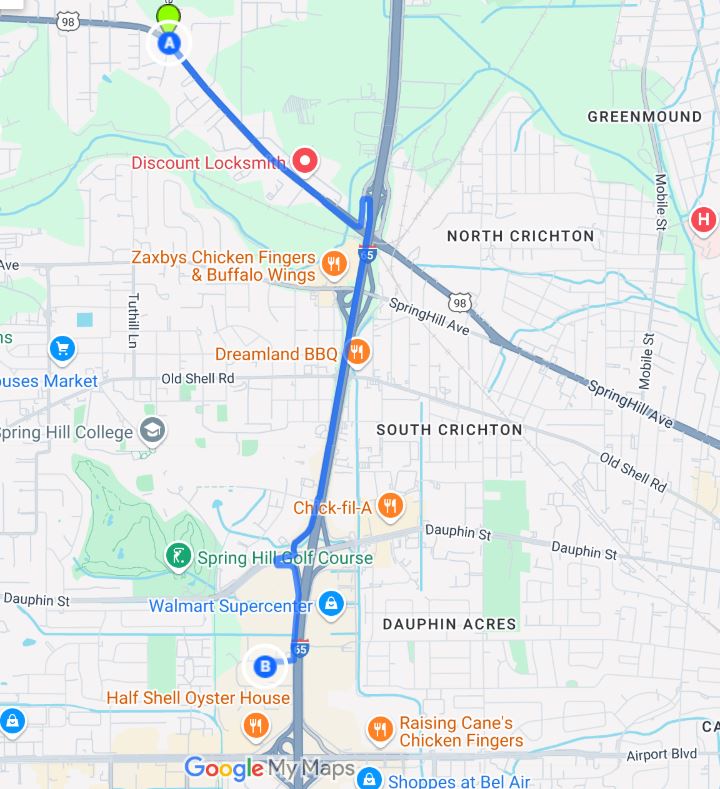Open the Half Shell Oyster House pin
Screen dimensions: 720x789
coord(257,725)
